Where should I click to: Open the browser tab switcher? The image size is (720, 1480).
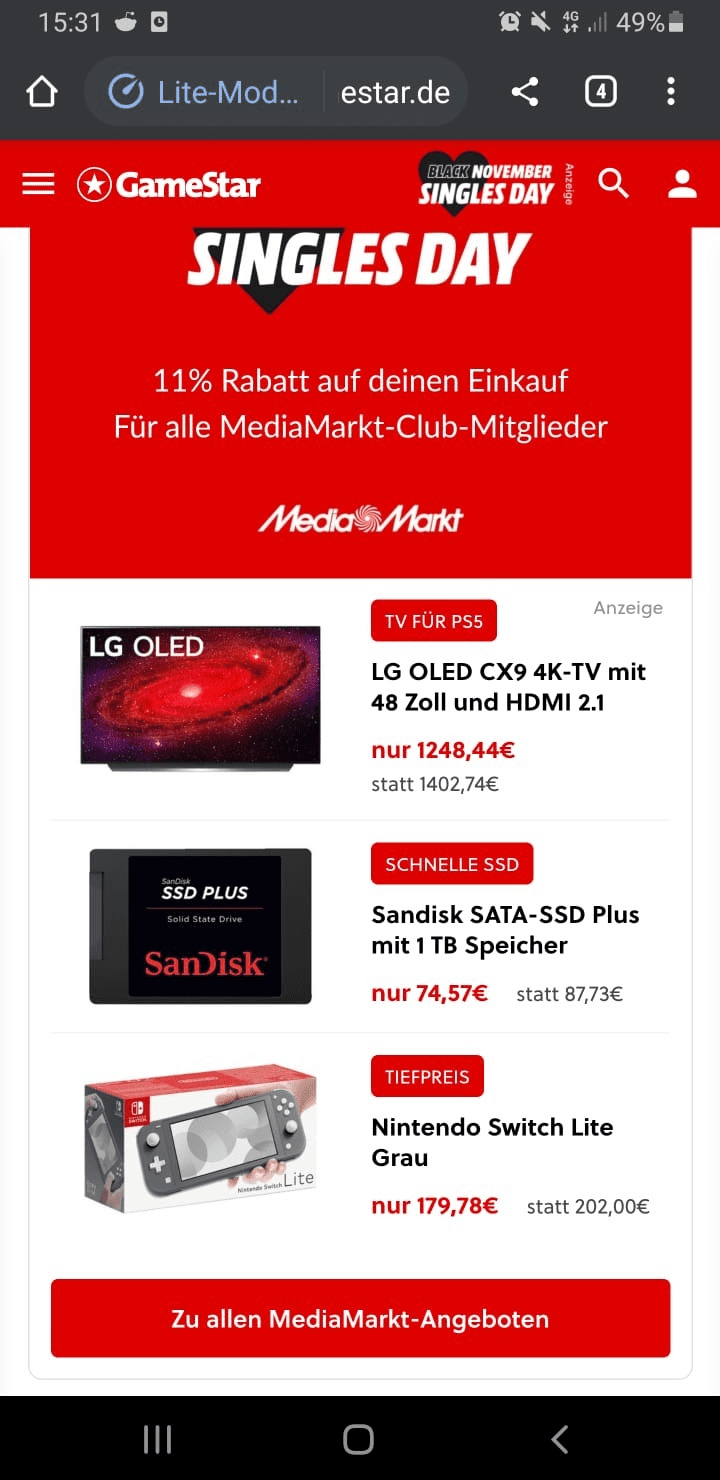click(600, 93)
